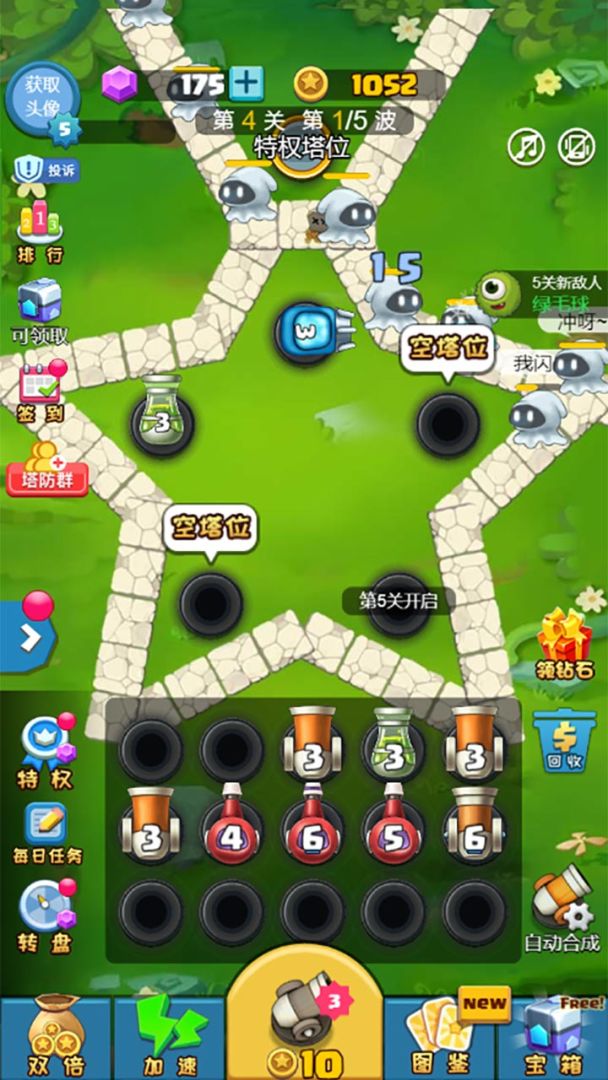This screenshot has width=608, height=1080.
Task: Activate the 加速 speed-up boost
Action: coord(168,1035)
